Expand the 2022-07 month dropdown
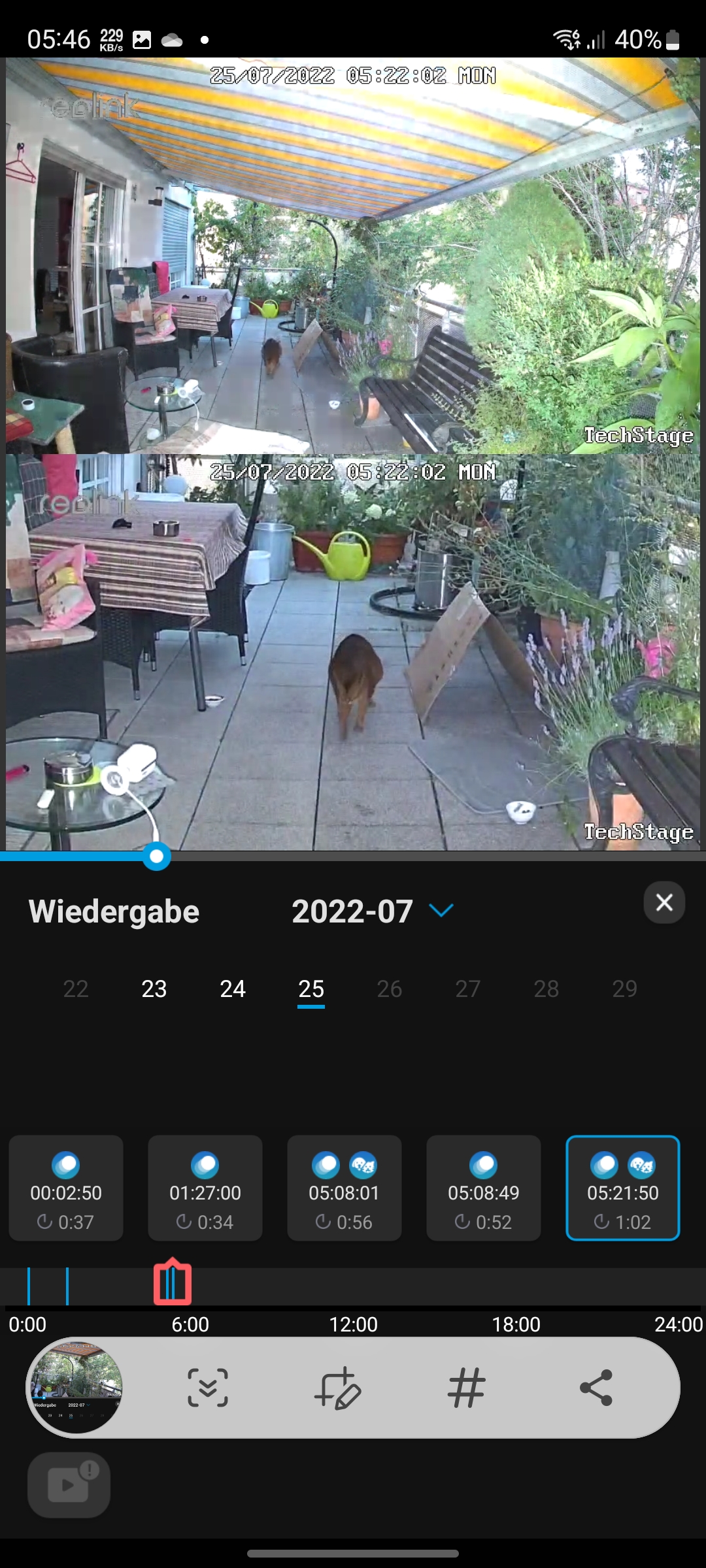 coord(441,911)
